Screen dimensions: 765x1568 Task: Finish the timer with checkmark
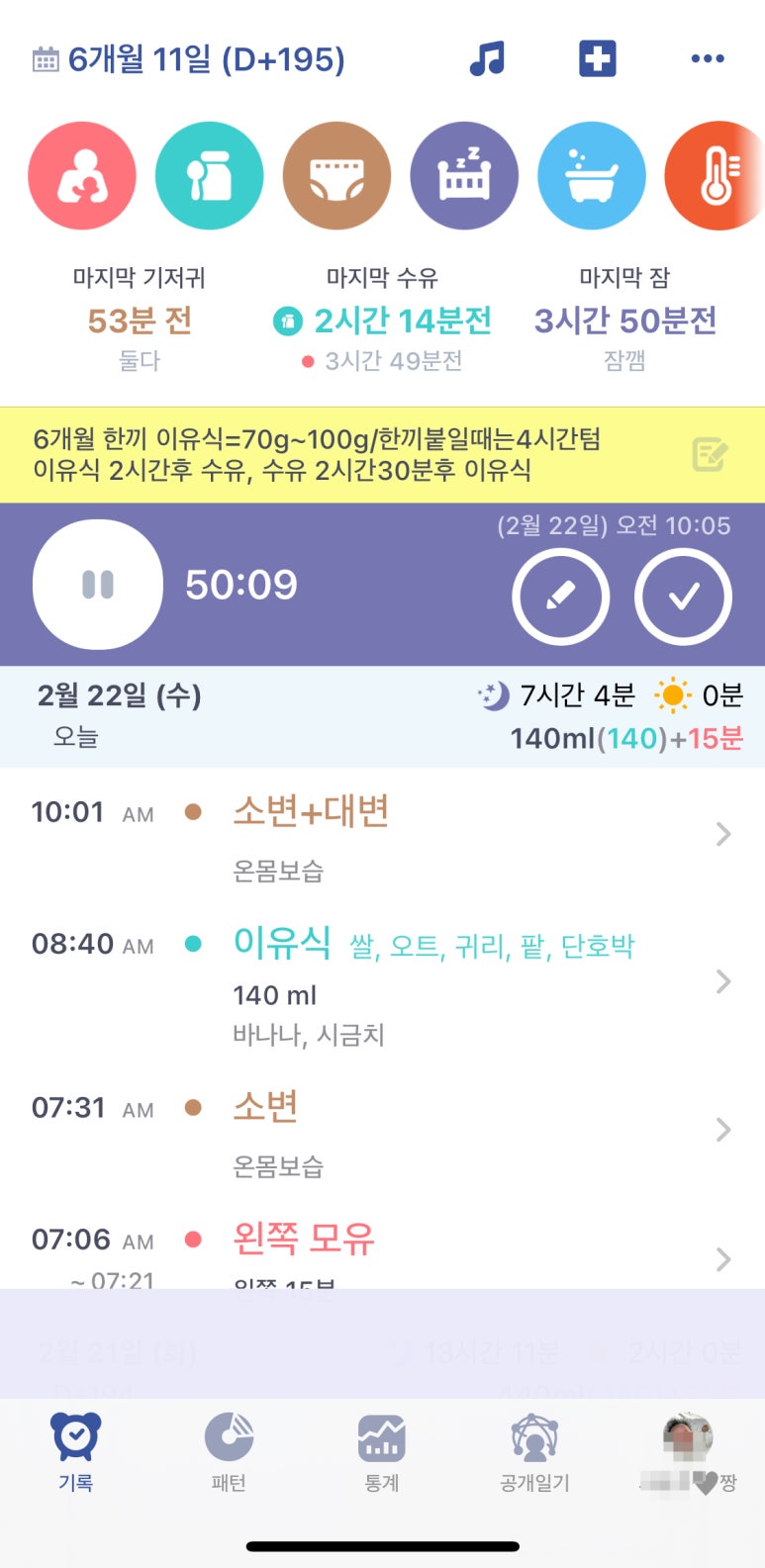tap(683, 597)
